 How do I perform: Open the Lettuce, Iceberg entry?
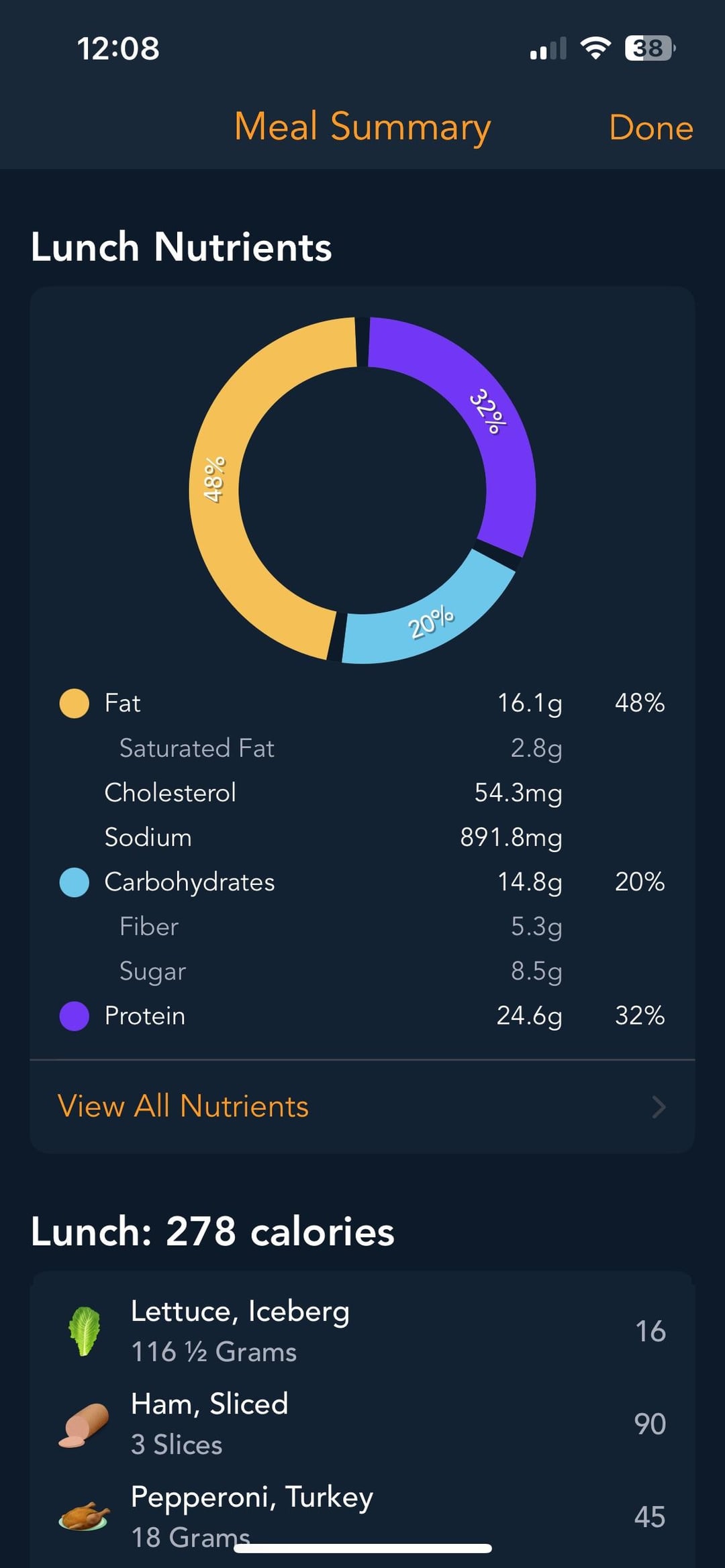[362, 1331]
